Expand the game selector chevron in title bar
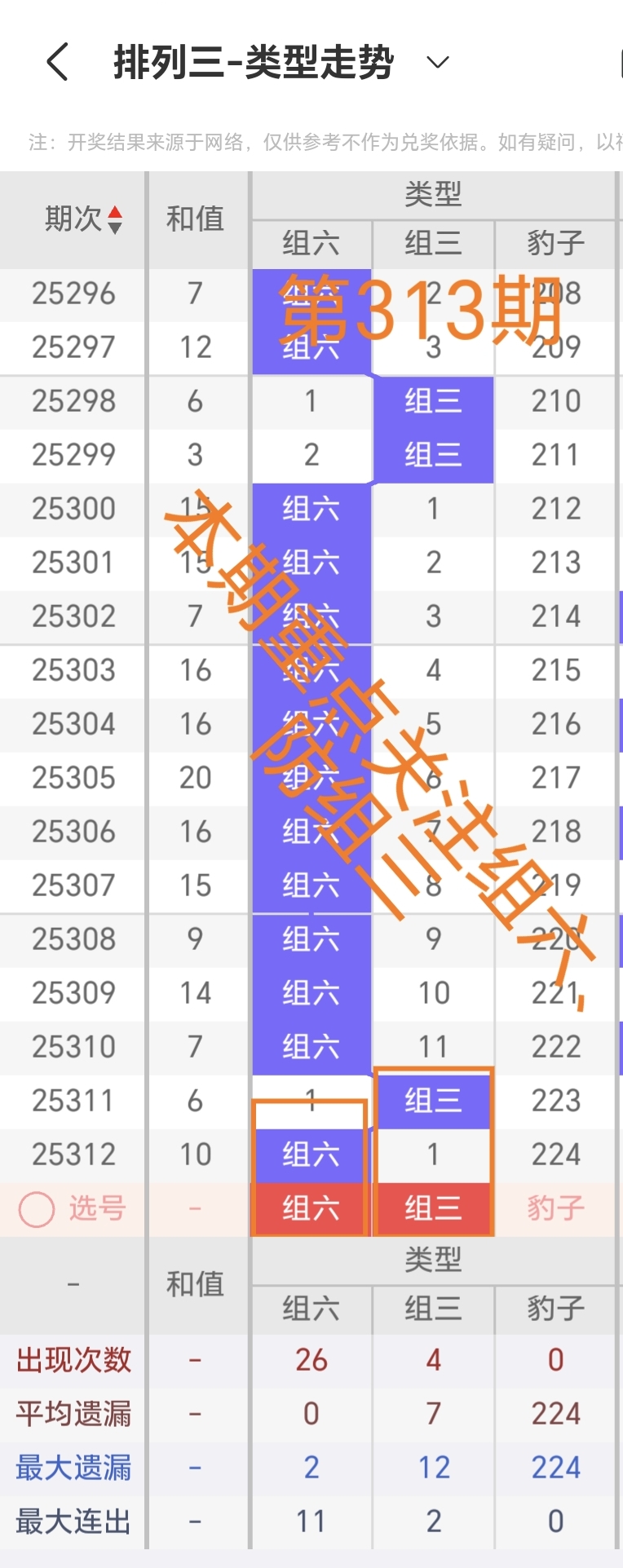The width and height of the screenshot is (623, 1568). [436, 63]
